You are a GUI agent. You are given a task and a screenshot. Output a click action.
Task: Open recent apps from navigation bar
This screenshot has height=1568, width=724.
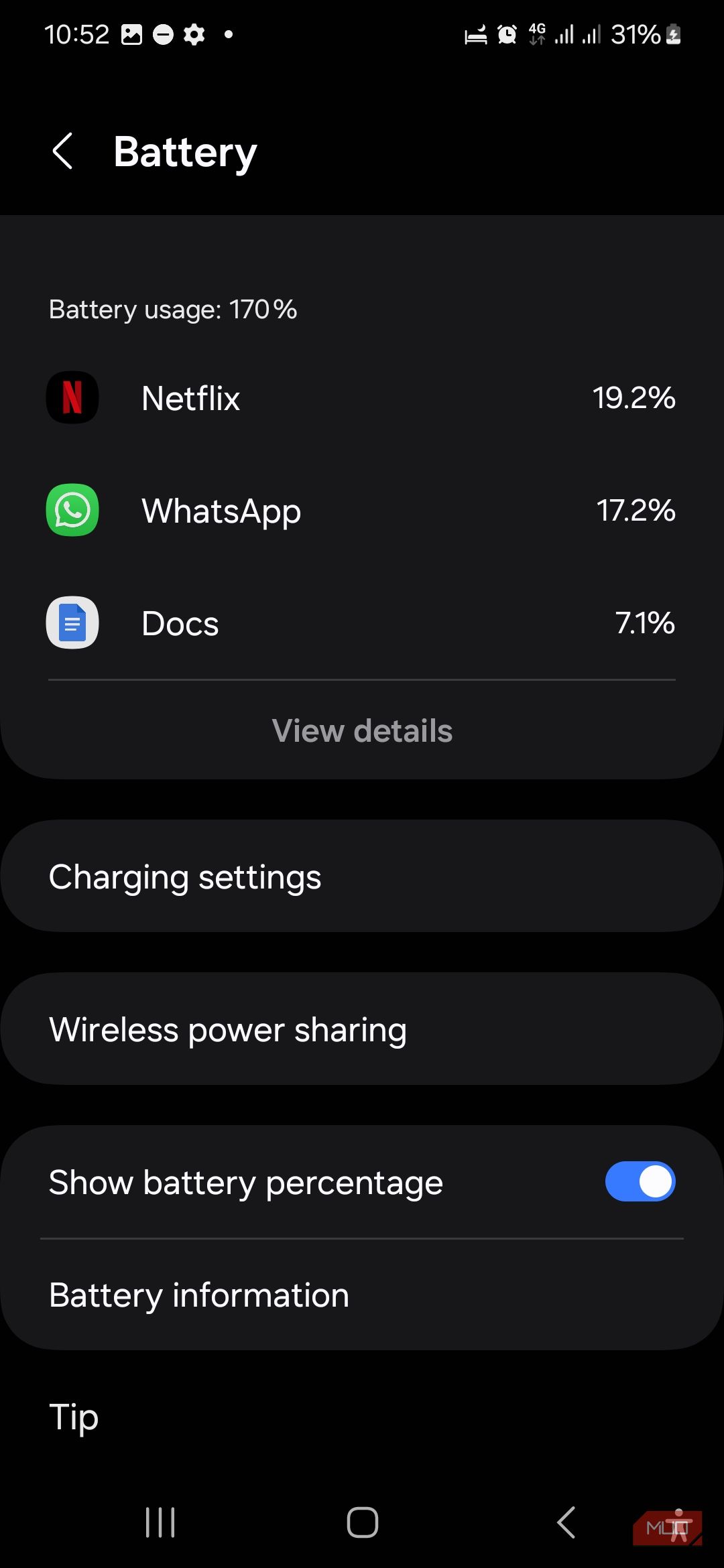pyautogui.click(x=160, y=1522)
